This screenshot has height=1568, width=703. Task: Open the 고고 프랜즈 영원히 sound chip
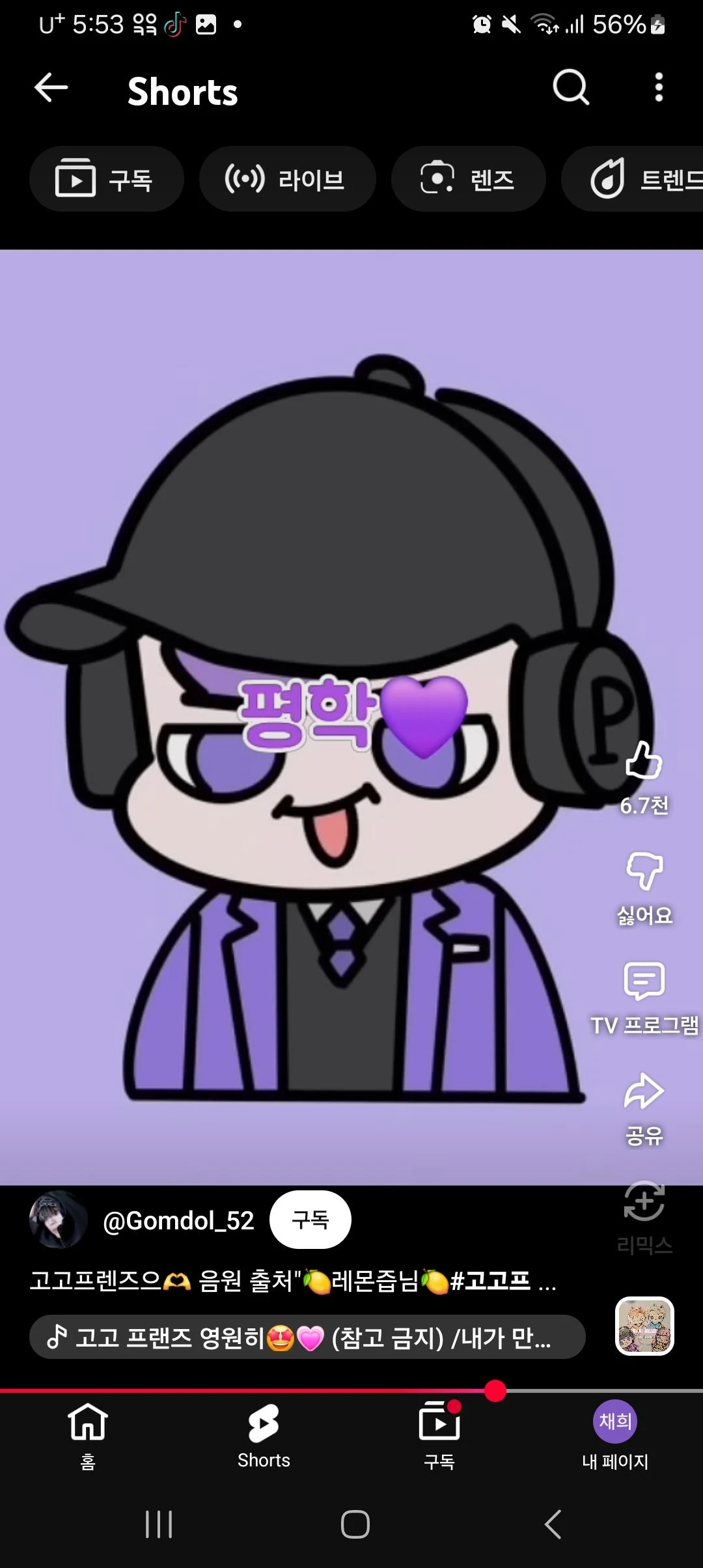(307, 1337)
